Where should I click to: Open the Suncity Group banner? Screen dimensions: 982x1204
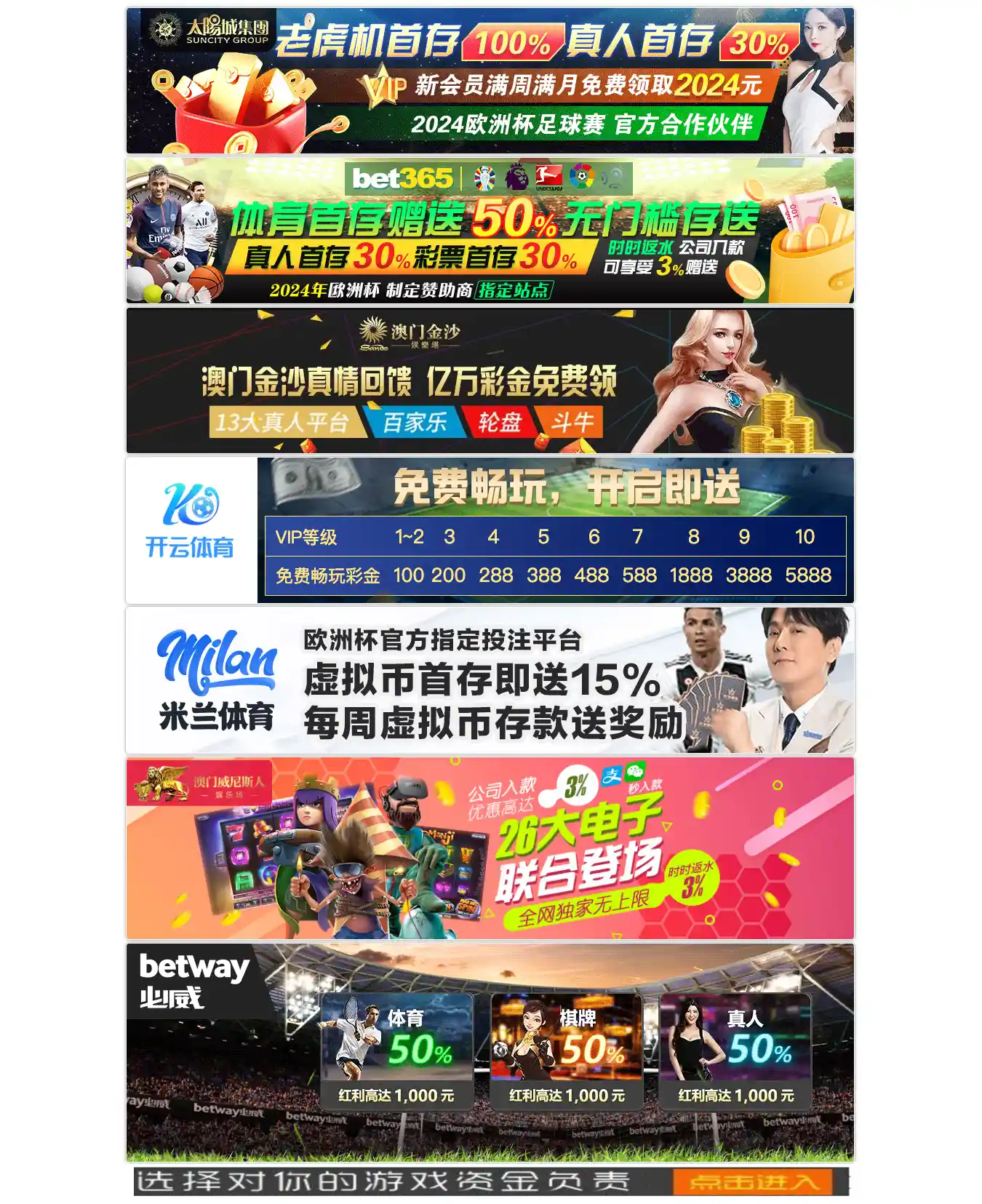tap(490, 81)
